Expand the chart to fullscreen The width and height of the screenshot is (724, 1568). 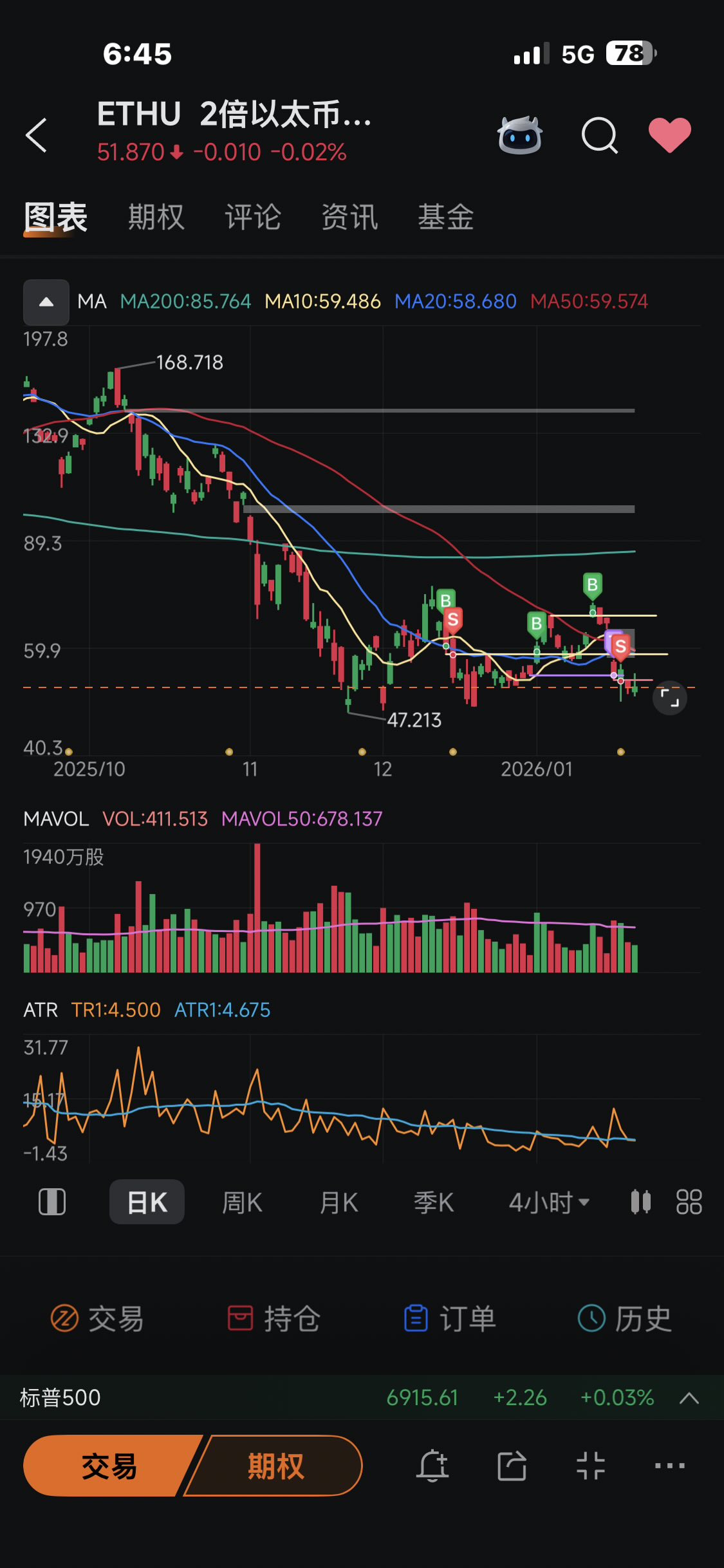coord(670,698)
